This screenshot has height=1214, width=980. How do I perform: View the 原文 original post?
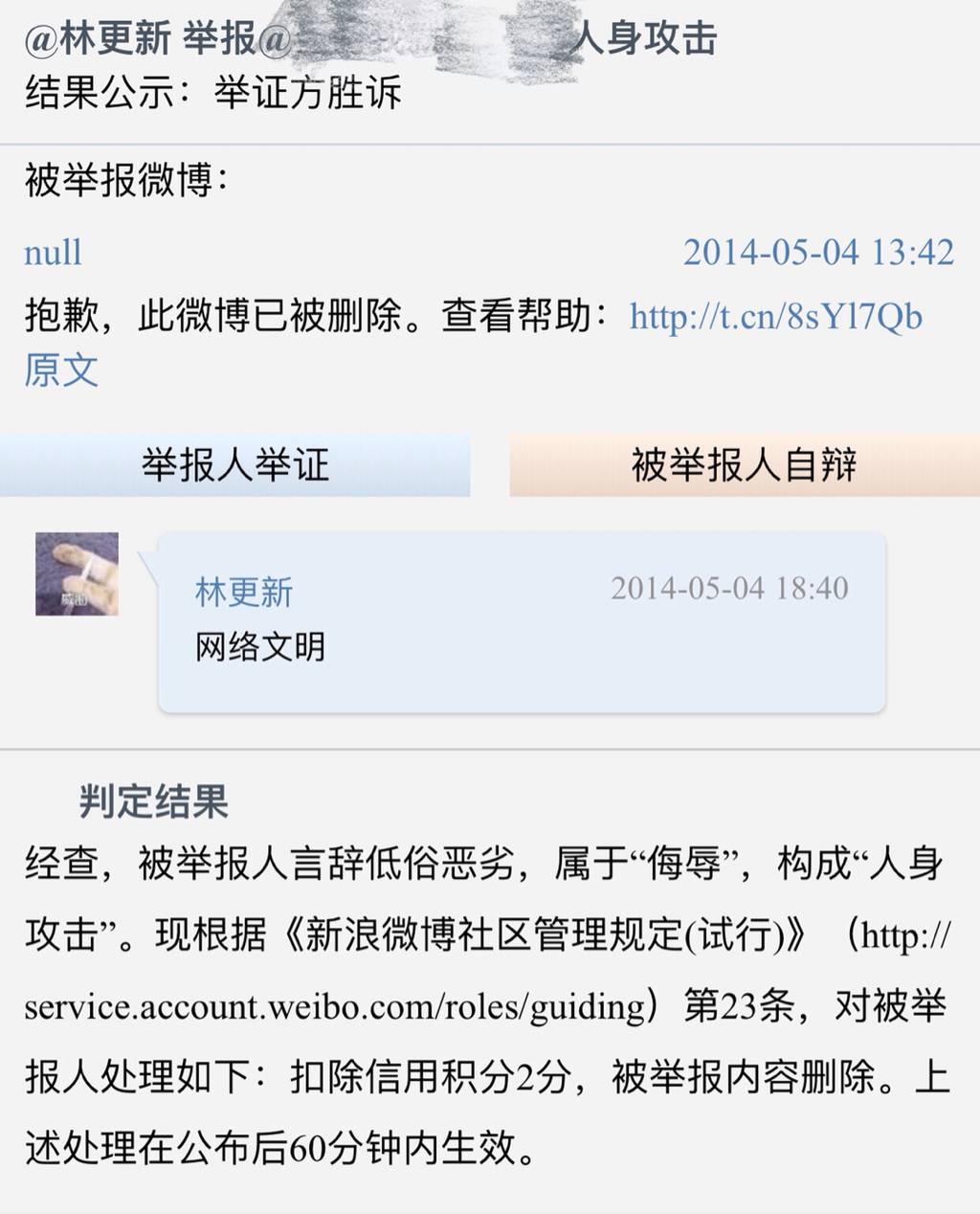tap(61, 371)
